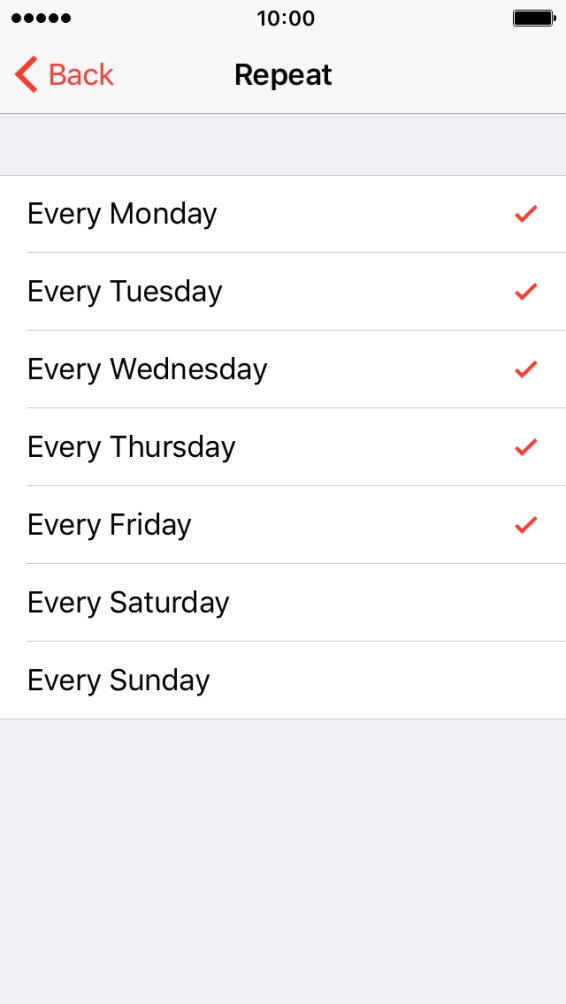
Task: Uncheck Every Monday
Action: (283, 214)
